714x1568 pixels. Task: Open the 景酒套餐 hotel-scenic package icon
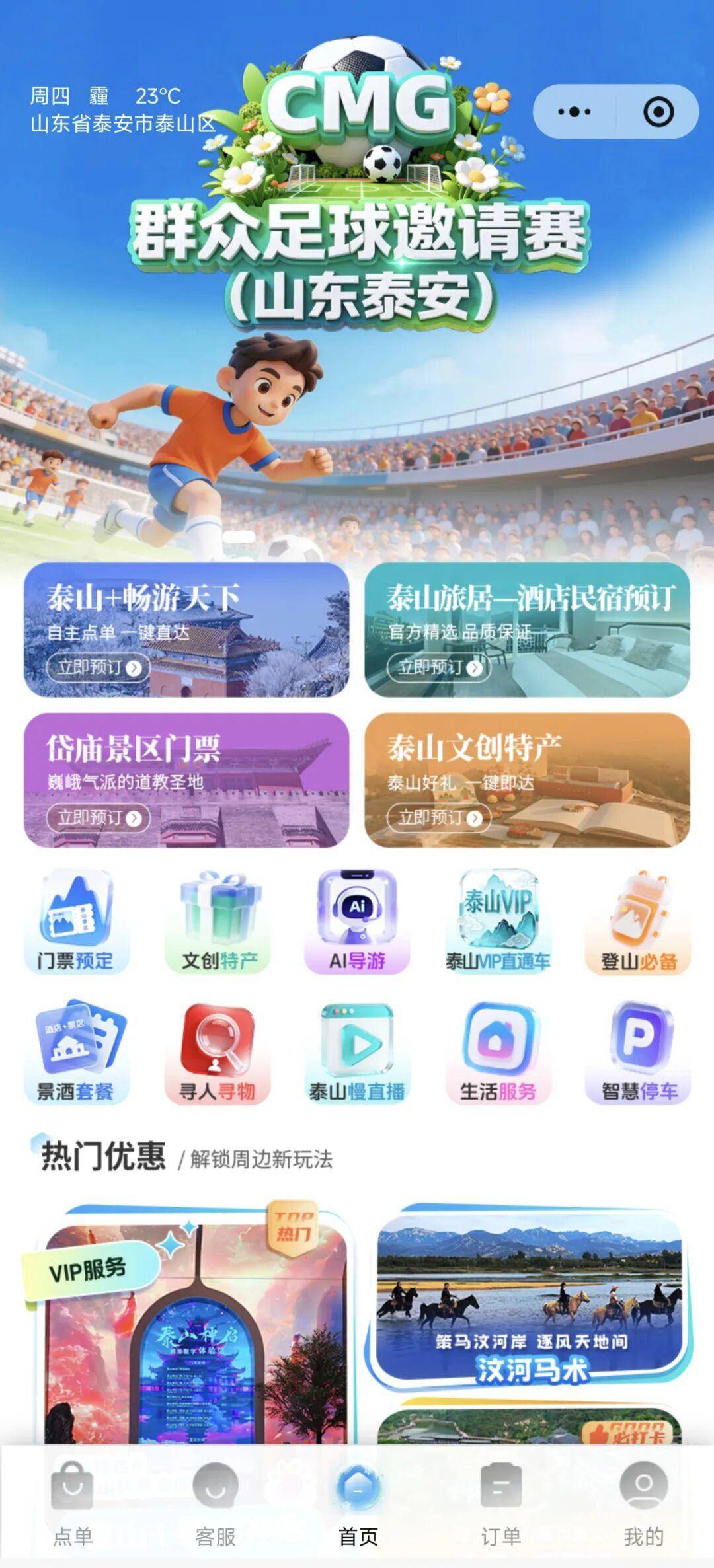point(78,1037)
